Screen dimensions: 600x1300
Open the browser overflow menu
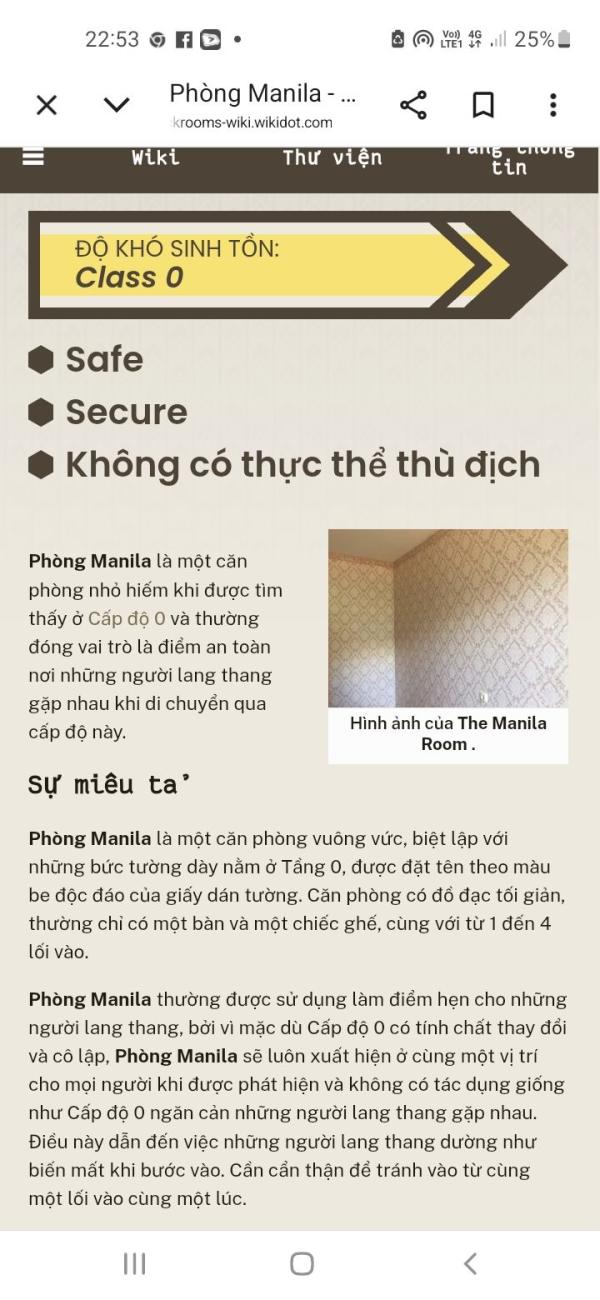point(553,105)
